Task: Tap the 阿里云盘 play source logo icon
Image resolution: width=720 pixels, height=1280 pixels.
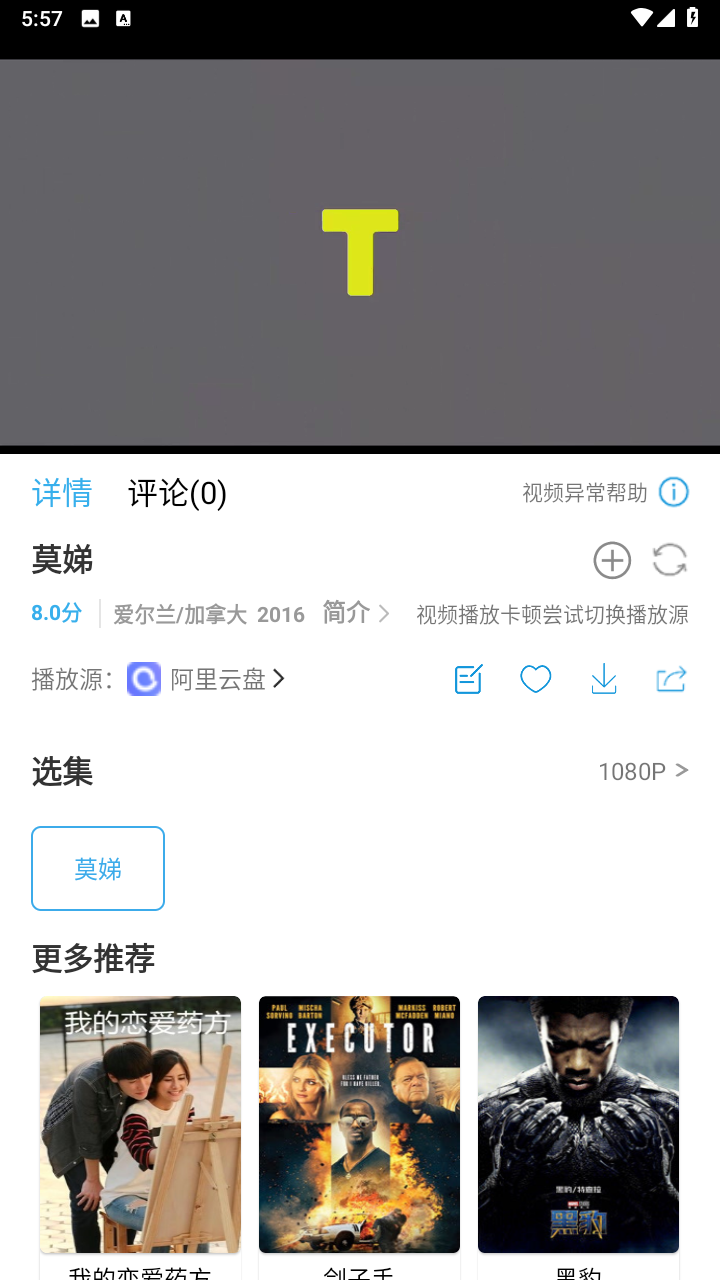Action: tap(143, 678)
